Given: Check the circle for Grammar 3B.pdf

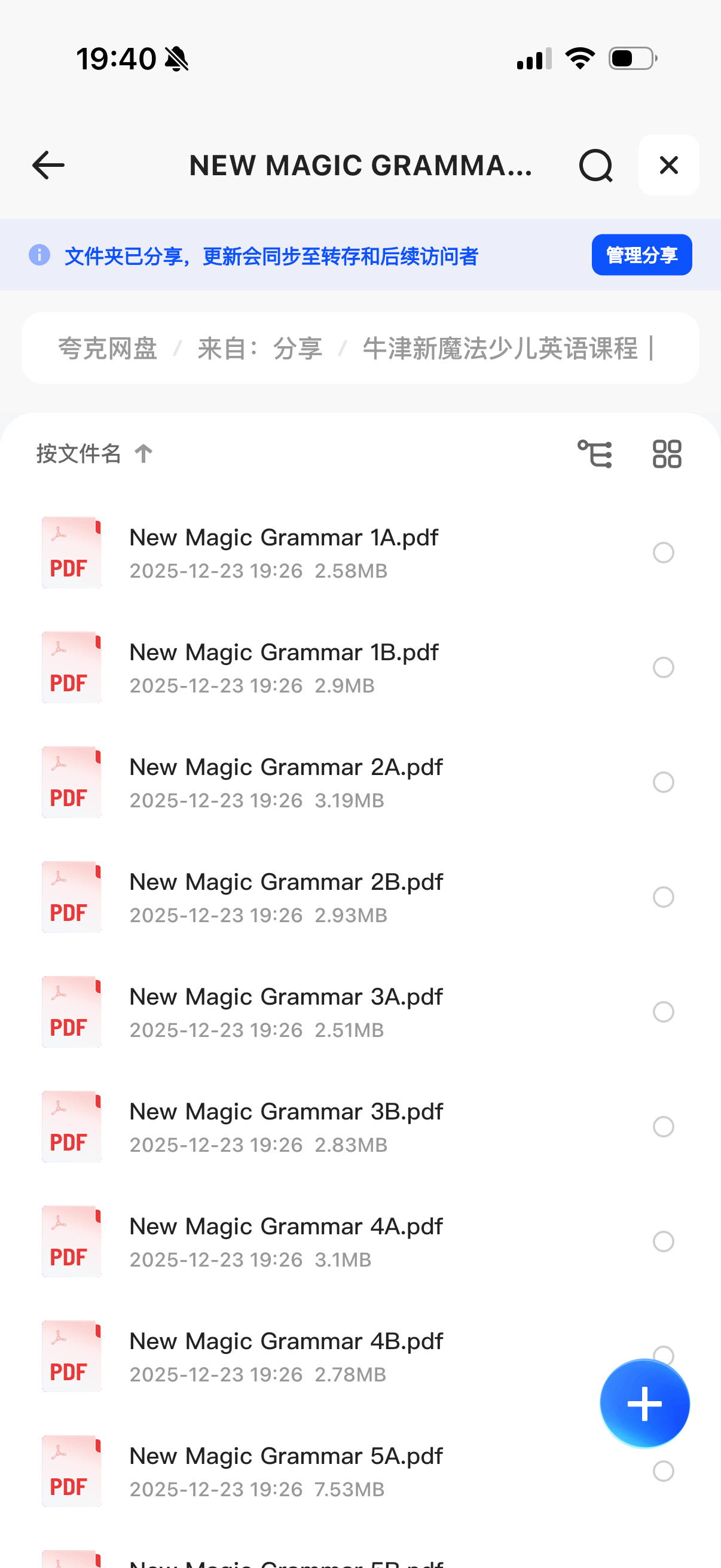Looking at the screenshot, I should pos(663,1127).
